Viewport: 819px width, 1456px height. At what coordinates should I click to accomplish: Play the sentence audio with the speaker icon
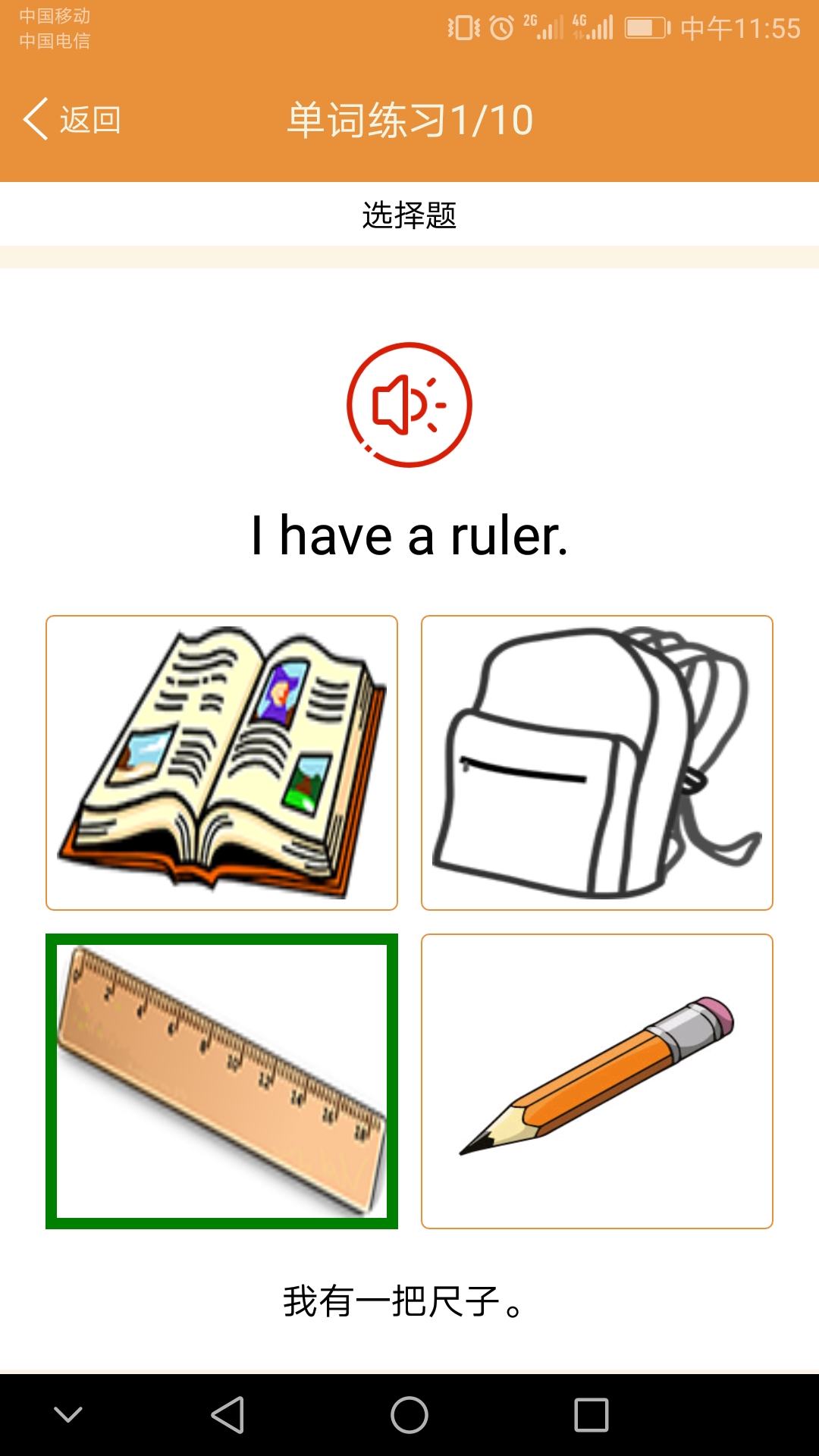pyautogui.click(x=409, y=405)
